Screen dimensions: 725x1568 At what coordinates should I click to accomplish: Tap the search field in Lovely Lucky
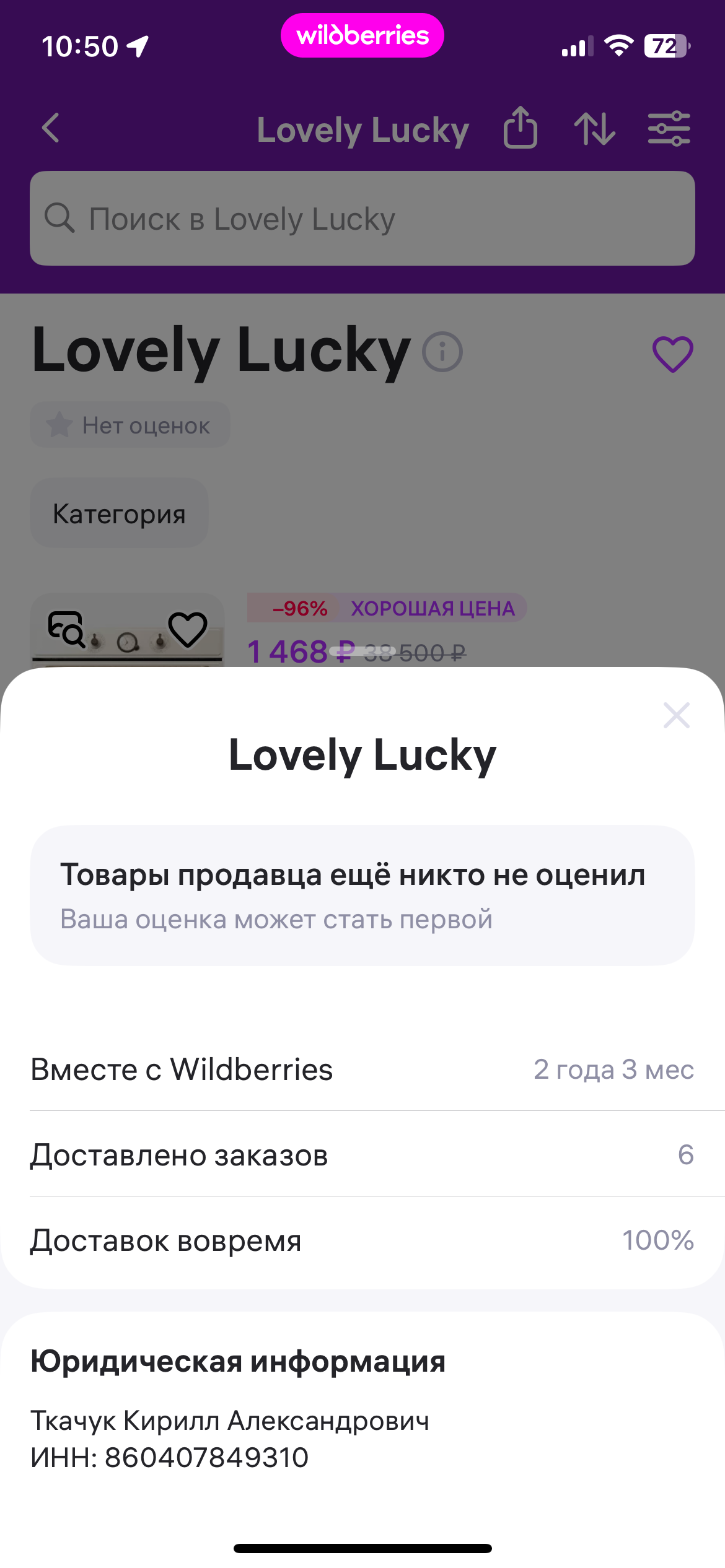(x=362, y=219)
